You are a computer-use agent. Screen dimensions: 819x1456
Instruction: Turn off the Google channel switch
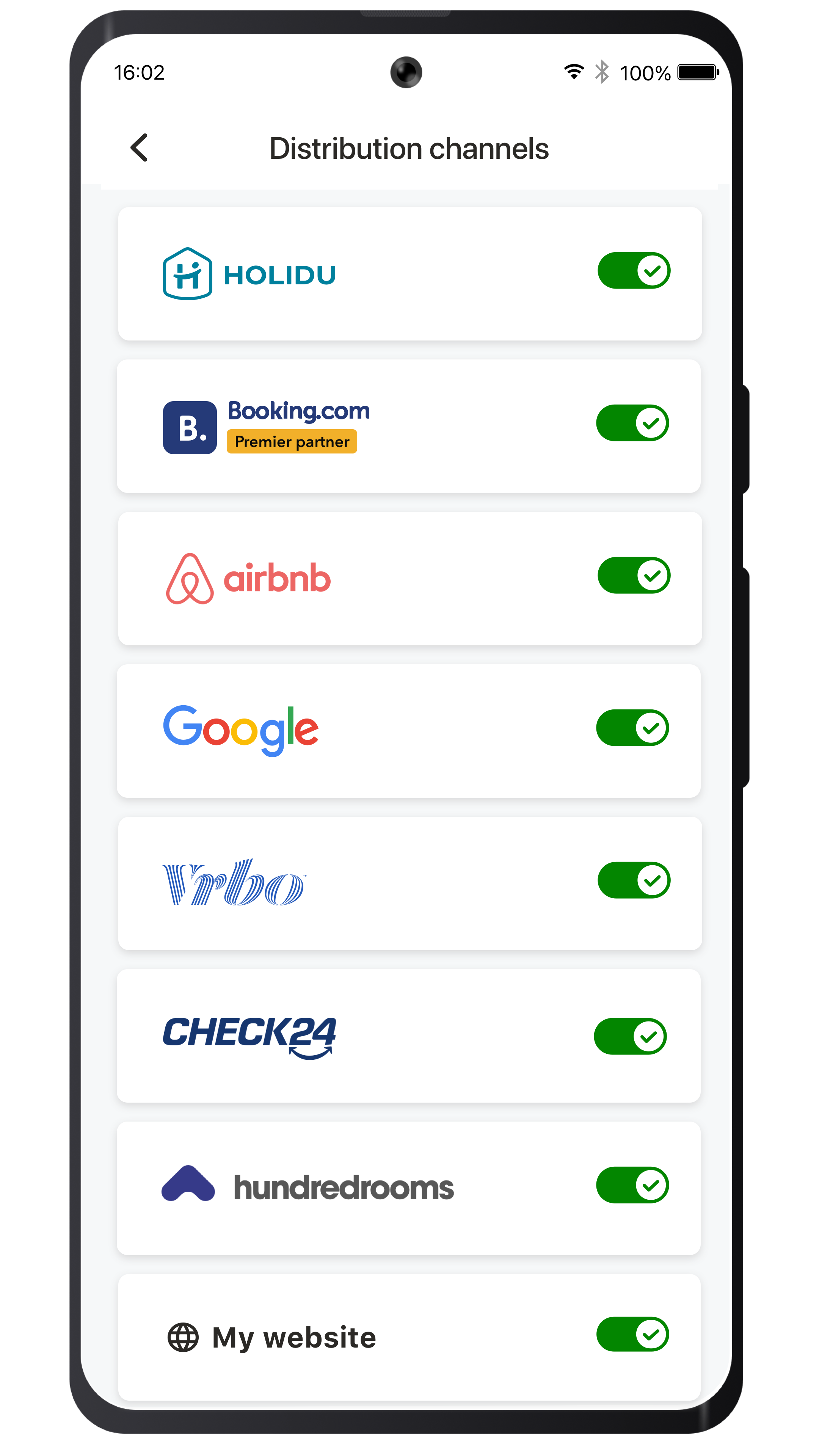point(632,728)
